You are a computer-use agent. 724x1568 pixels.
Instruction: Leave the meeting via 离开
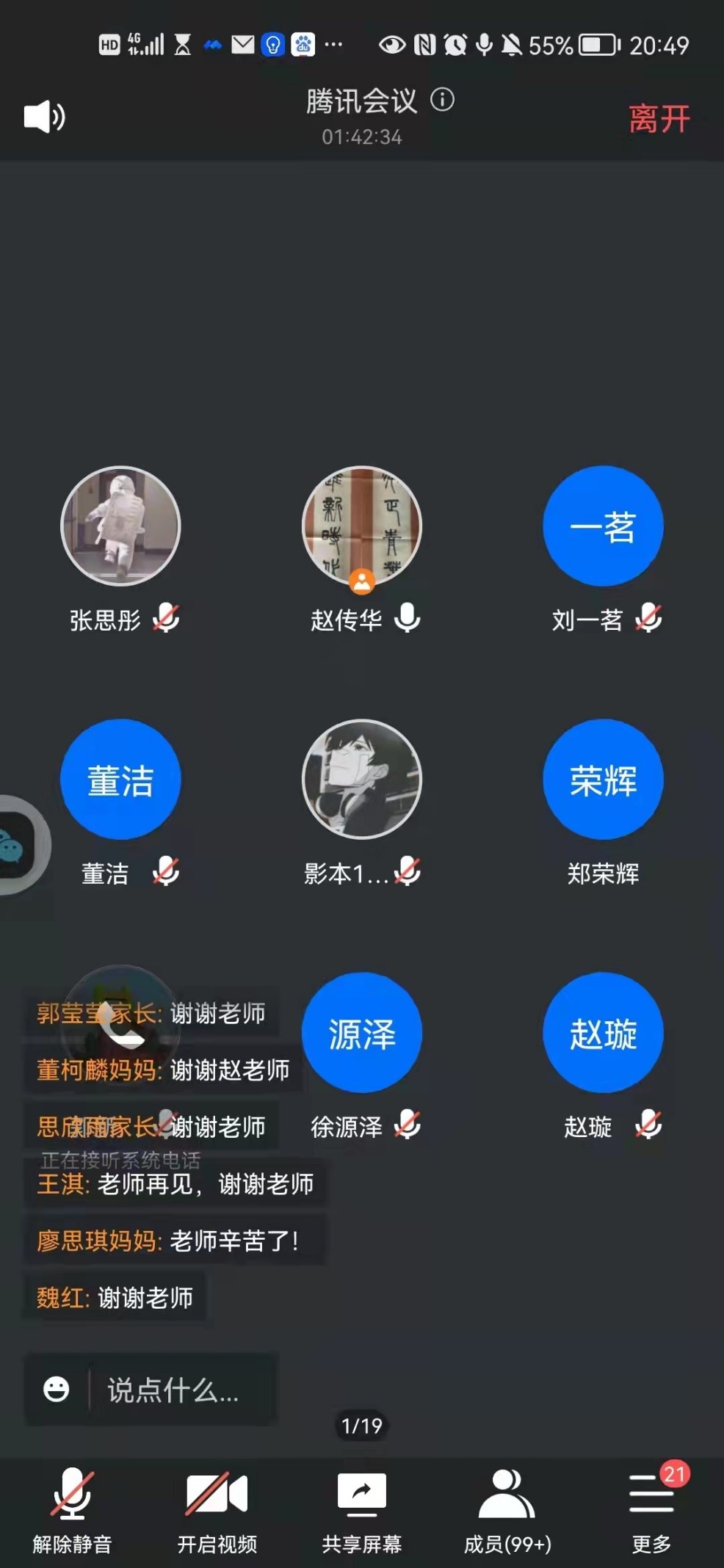659,118
